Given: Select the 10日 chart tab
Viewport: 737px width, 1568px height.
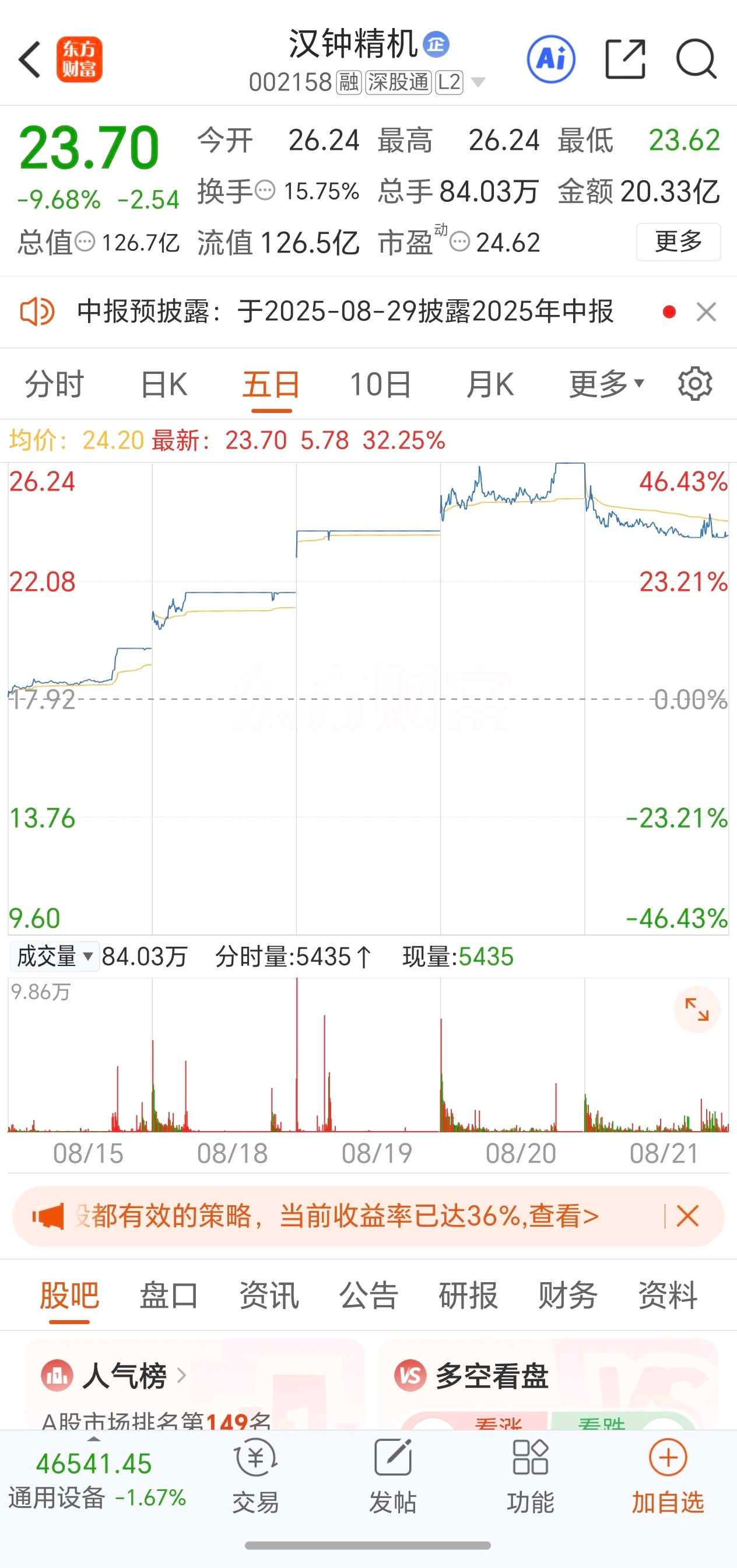Looking at the screenshot, I should coord(380,384).
